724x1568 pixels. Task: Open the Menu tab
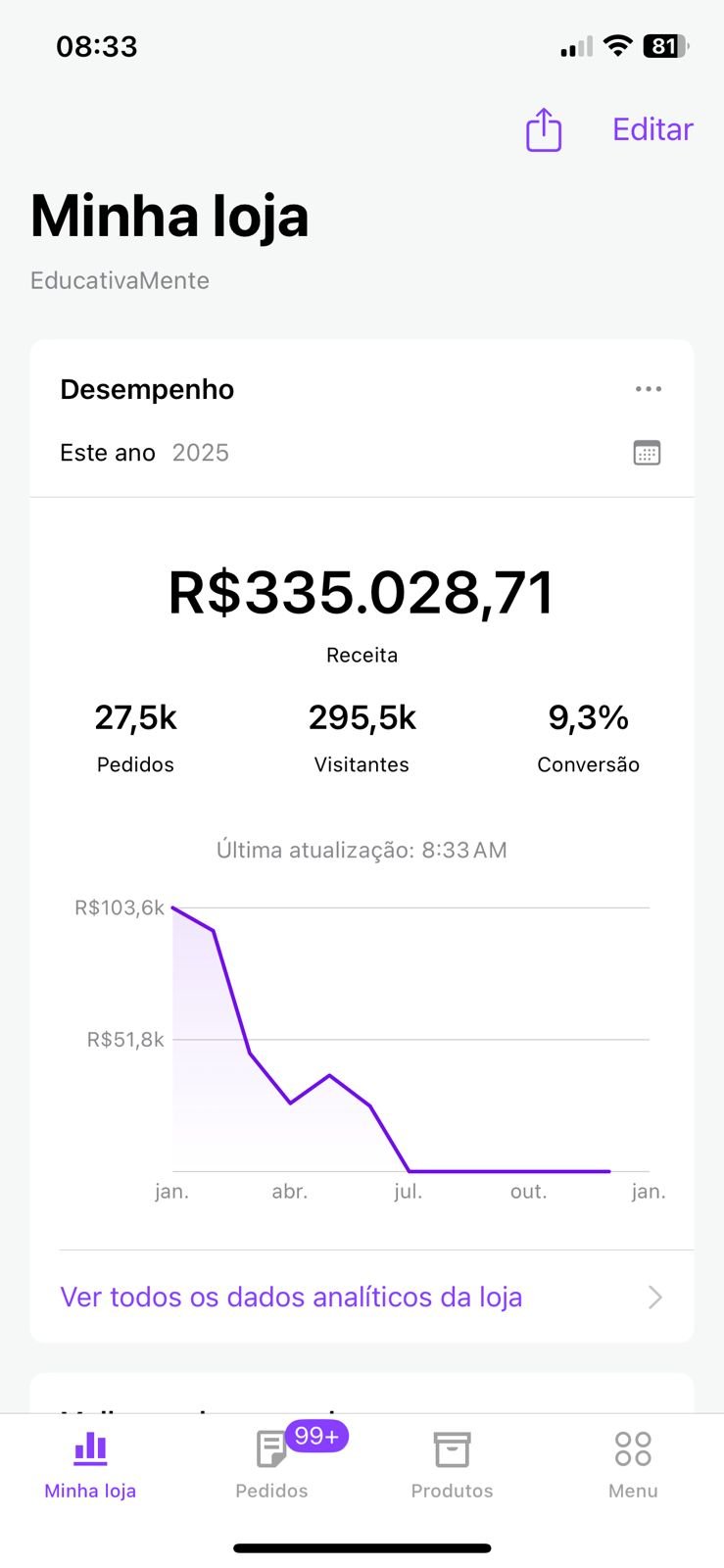tap(633, 1464)
